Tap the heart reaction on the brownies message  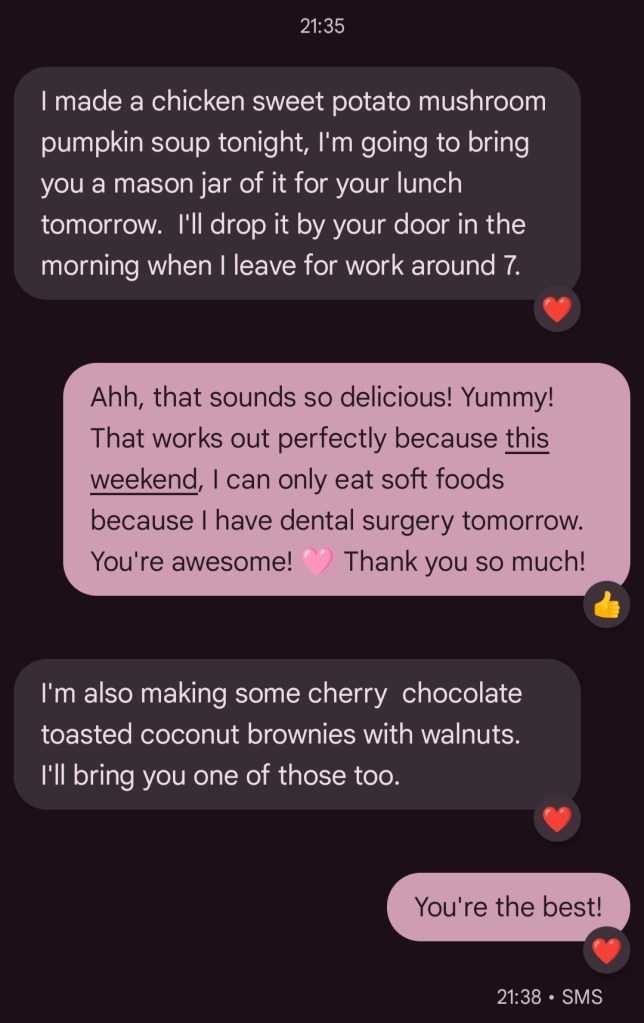click(557, 820)
